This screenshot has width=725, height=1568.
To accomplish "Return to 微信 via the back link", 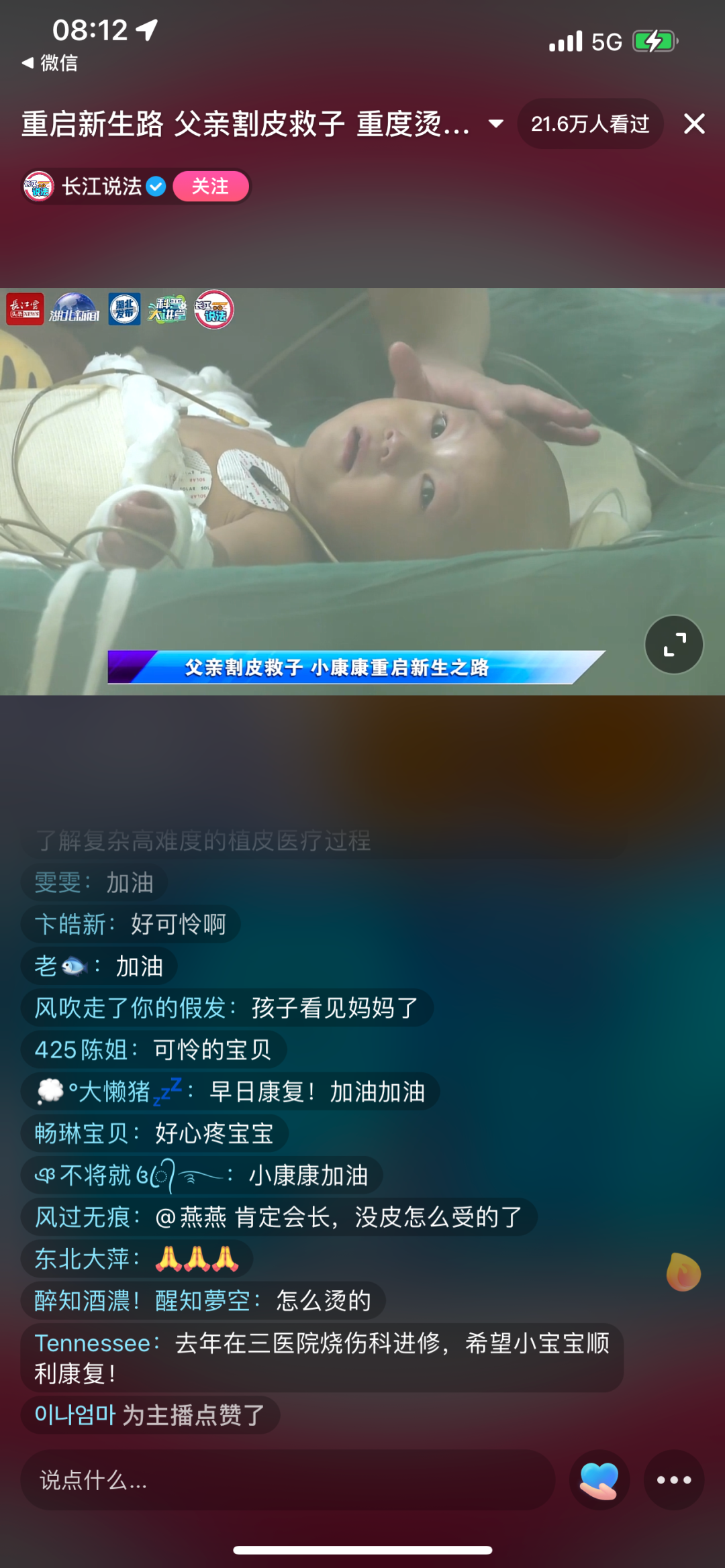I will coord(50,63).
